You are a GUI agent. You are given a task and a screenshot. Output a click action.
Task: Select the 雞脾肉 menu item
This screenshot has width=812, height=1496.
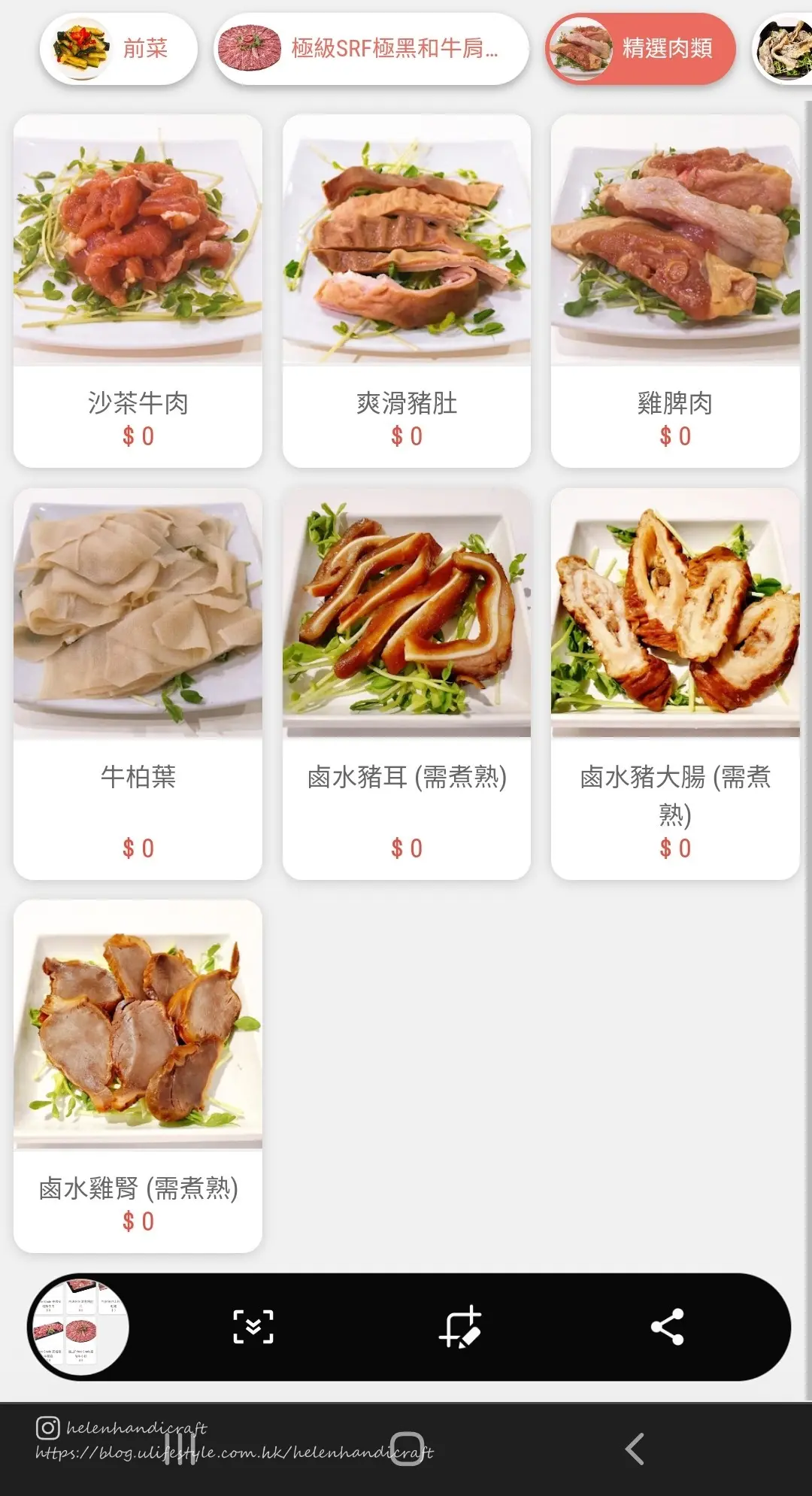point(675,291)
